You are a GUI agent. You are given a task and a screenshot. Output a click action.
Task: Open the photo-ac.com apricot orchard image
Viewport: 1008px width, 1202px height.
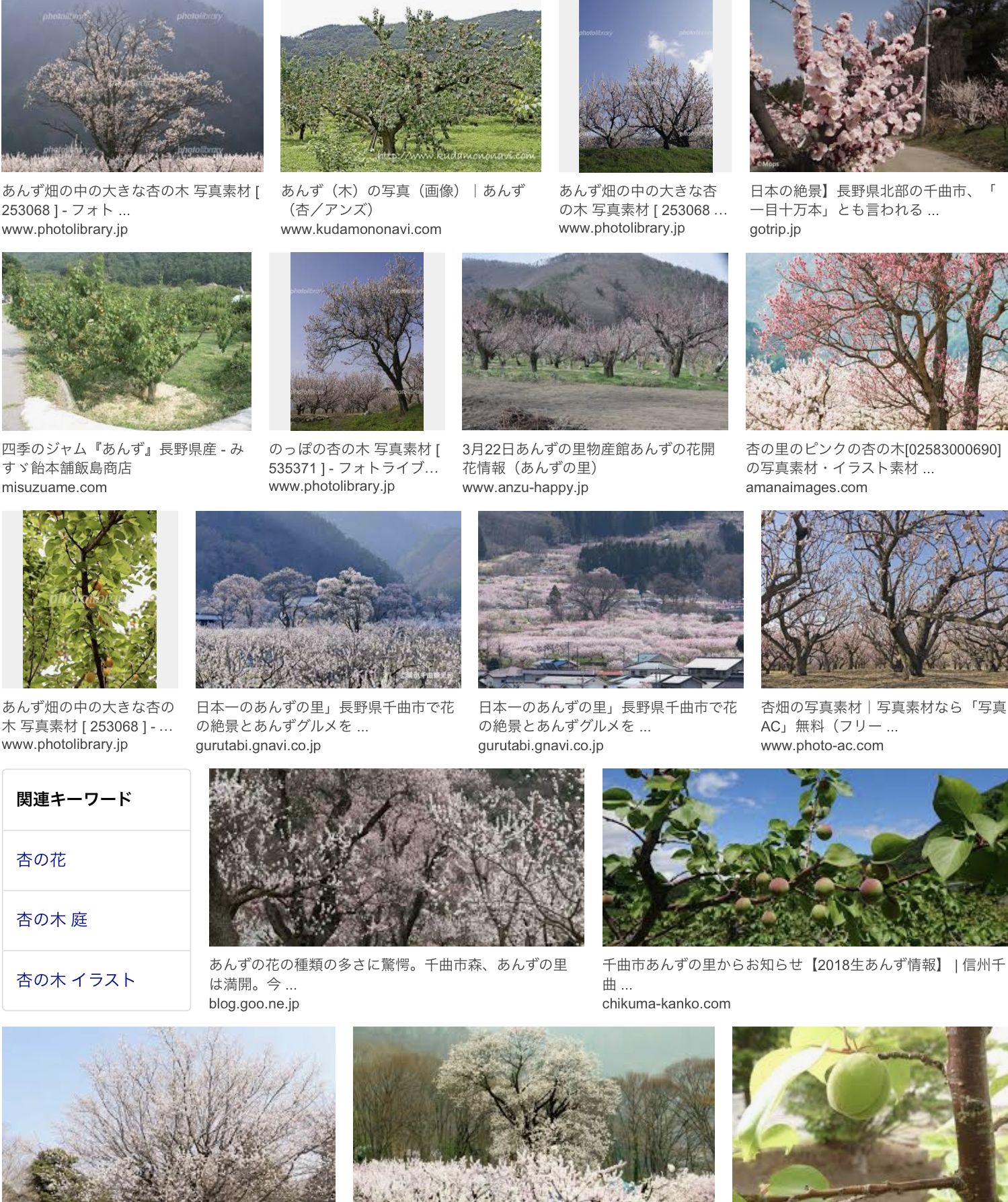(x=884, y=600)
